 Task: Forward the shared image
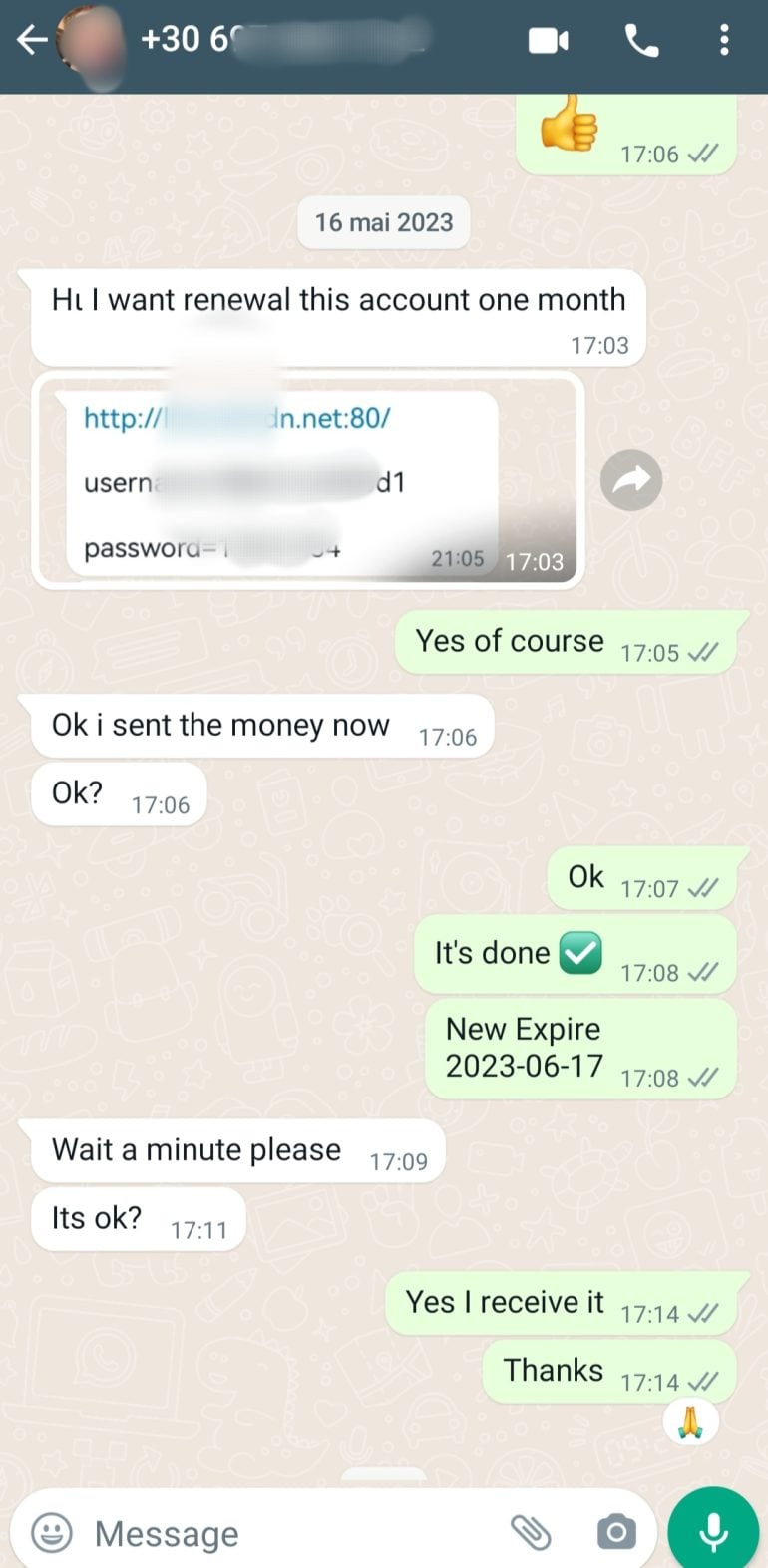coord(631,481)
